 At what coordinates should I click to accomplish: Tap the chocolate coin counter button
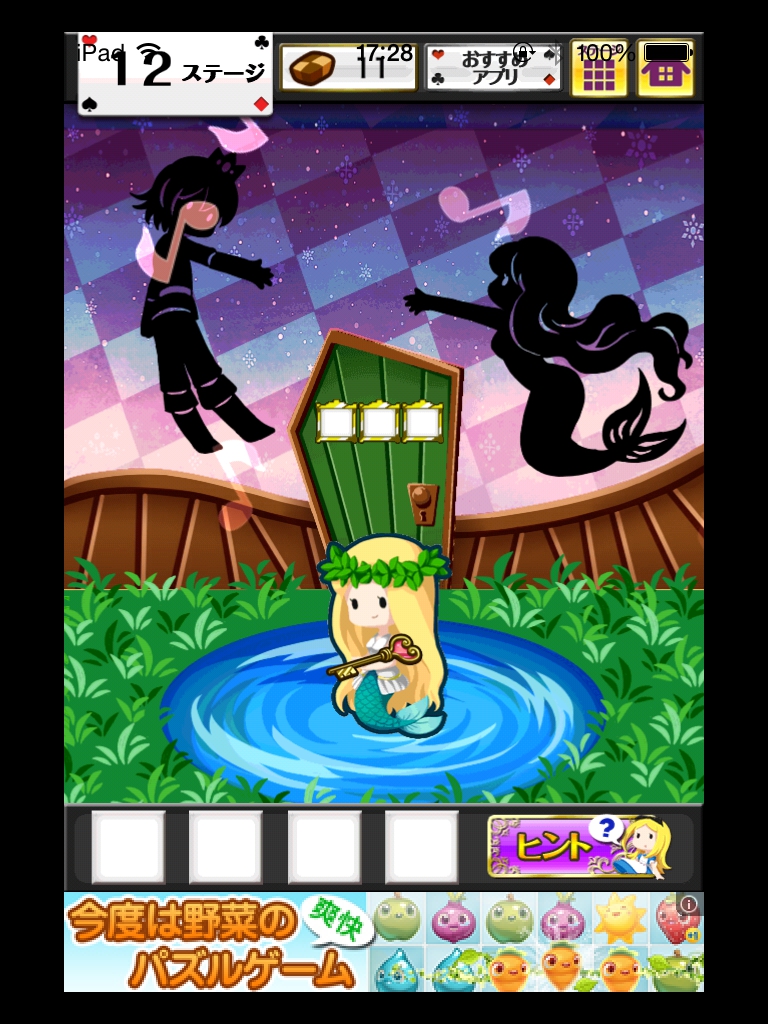[x=347, y=68]
